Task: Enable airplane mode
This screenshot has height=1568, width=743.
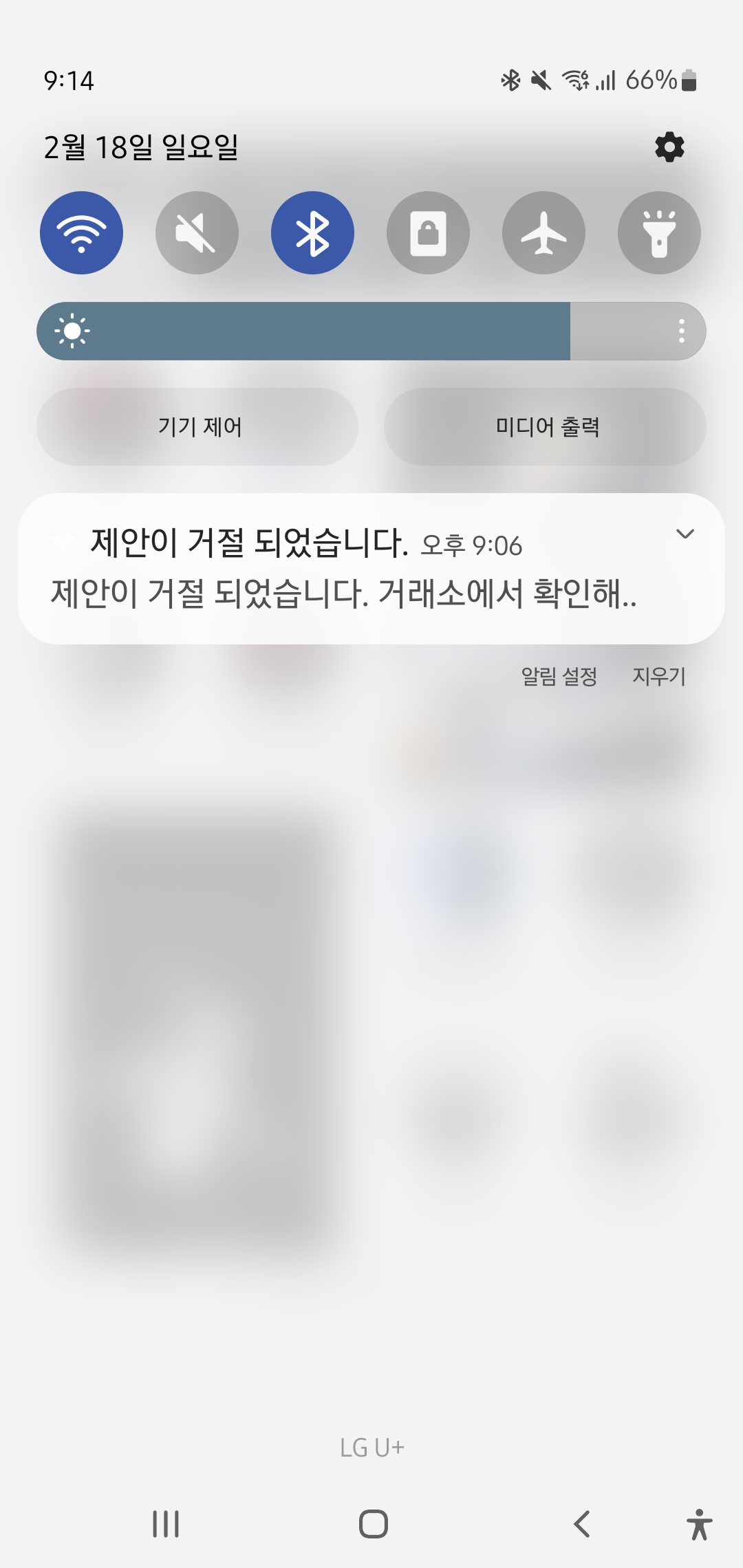Action: coord(544,233)
